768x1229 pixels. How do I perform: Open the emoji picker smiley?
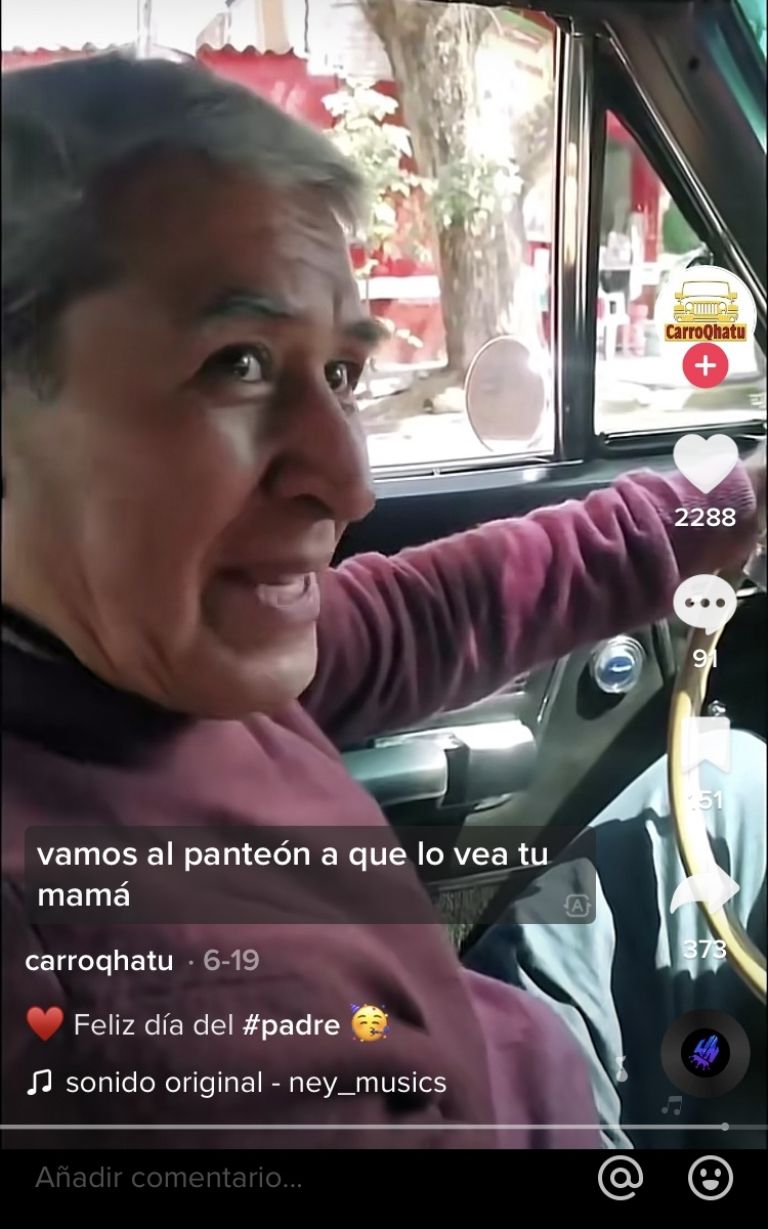click(710, 1178)
